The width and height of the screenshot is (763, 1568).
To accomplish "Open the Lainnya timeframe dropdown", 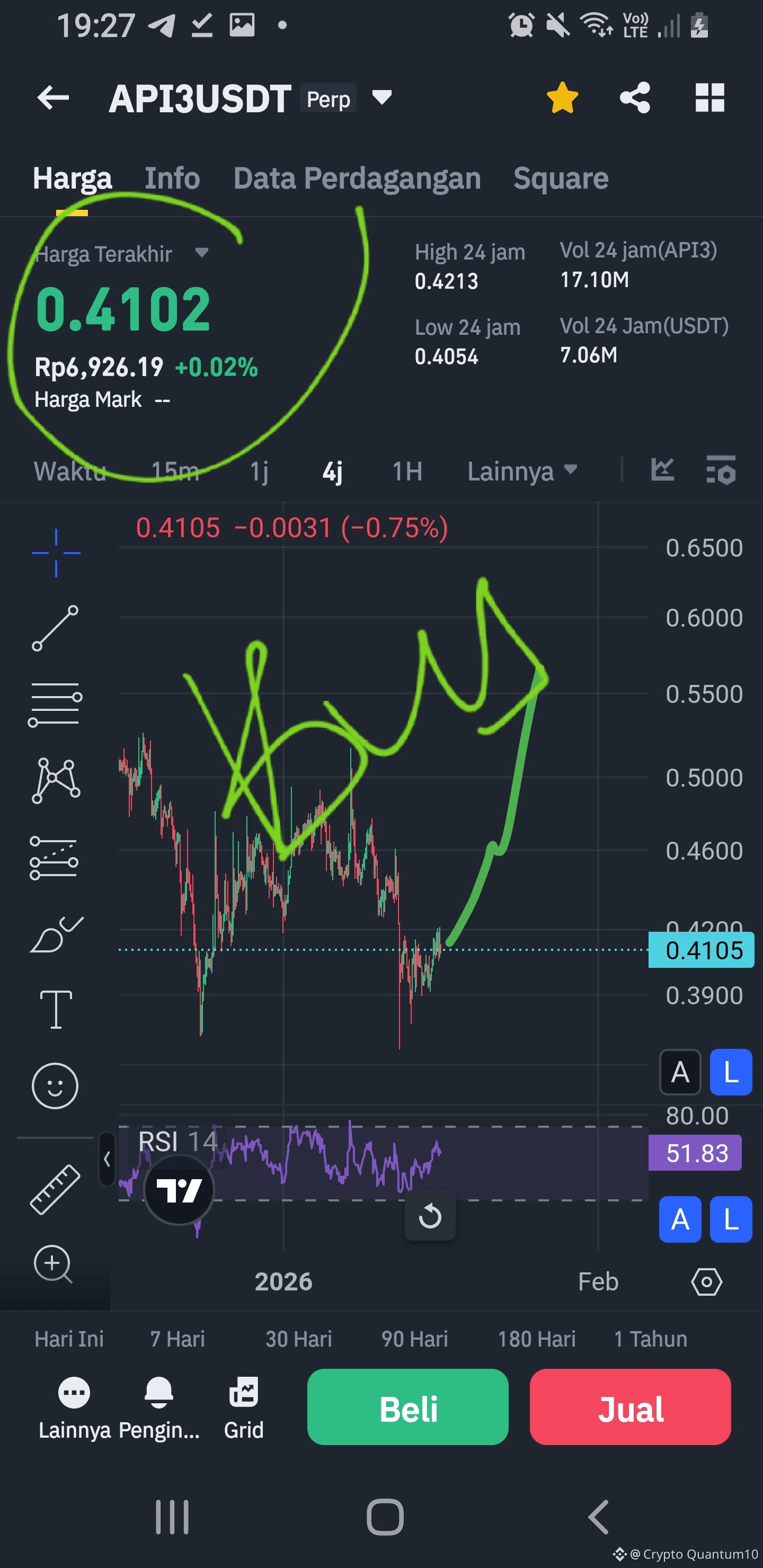I will click(521, 471).
